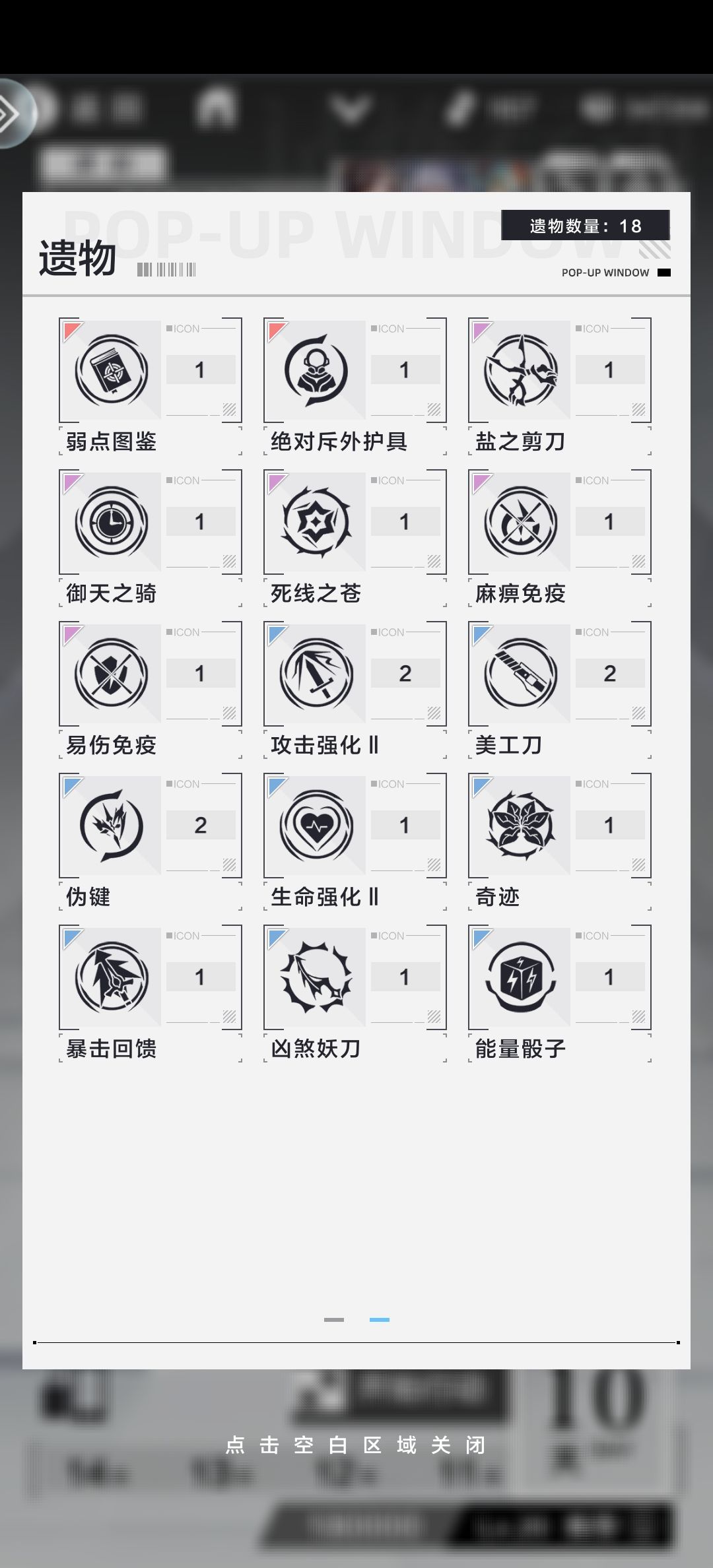713x1568 pixels.
Task: Select the 美工刀 relic icon
Action: click(519, 674)
